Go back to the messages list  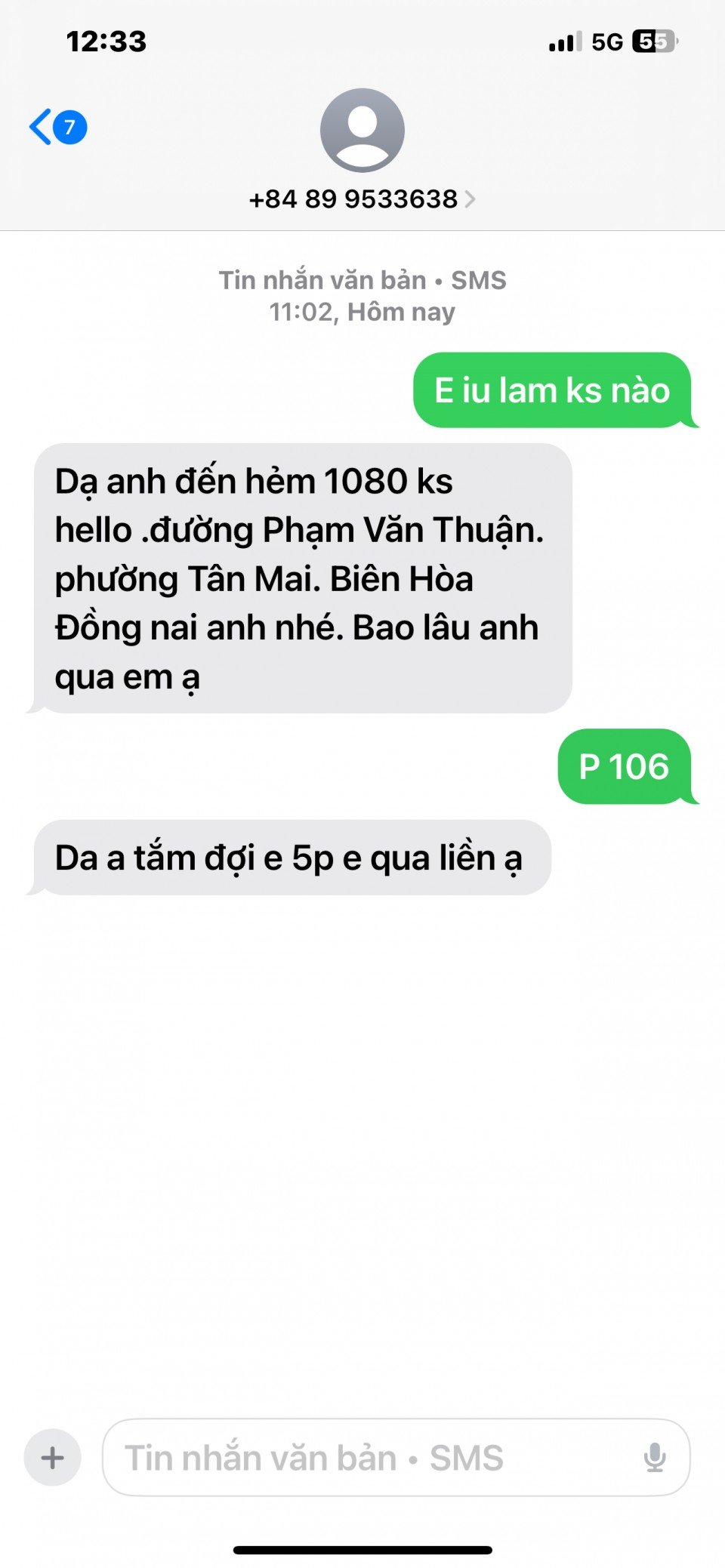[57, 127]
